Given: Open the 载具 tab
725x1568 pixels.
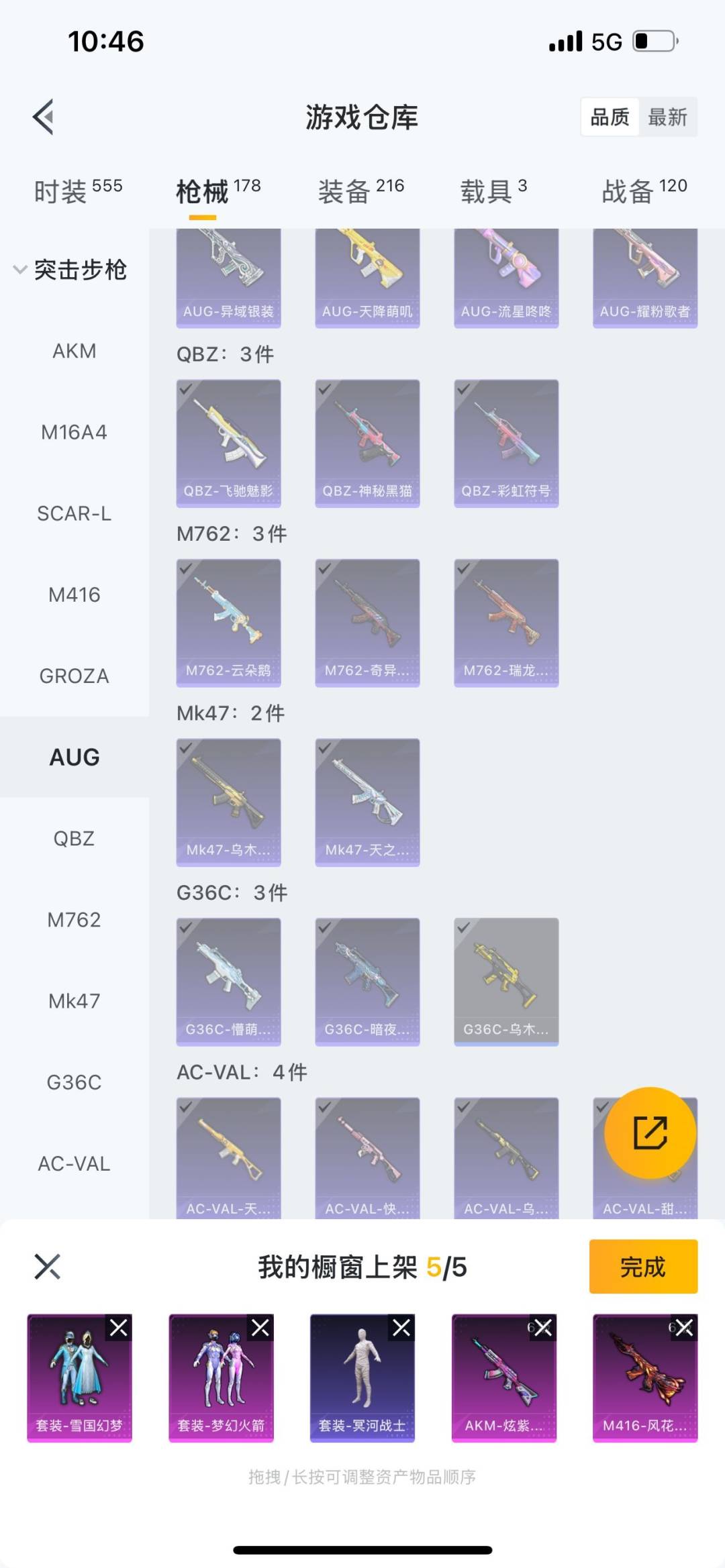Looking at the screenshot, I should (493, 191).
